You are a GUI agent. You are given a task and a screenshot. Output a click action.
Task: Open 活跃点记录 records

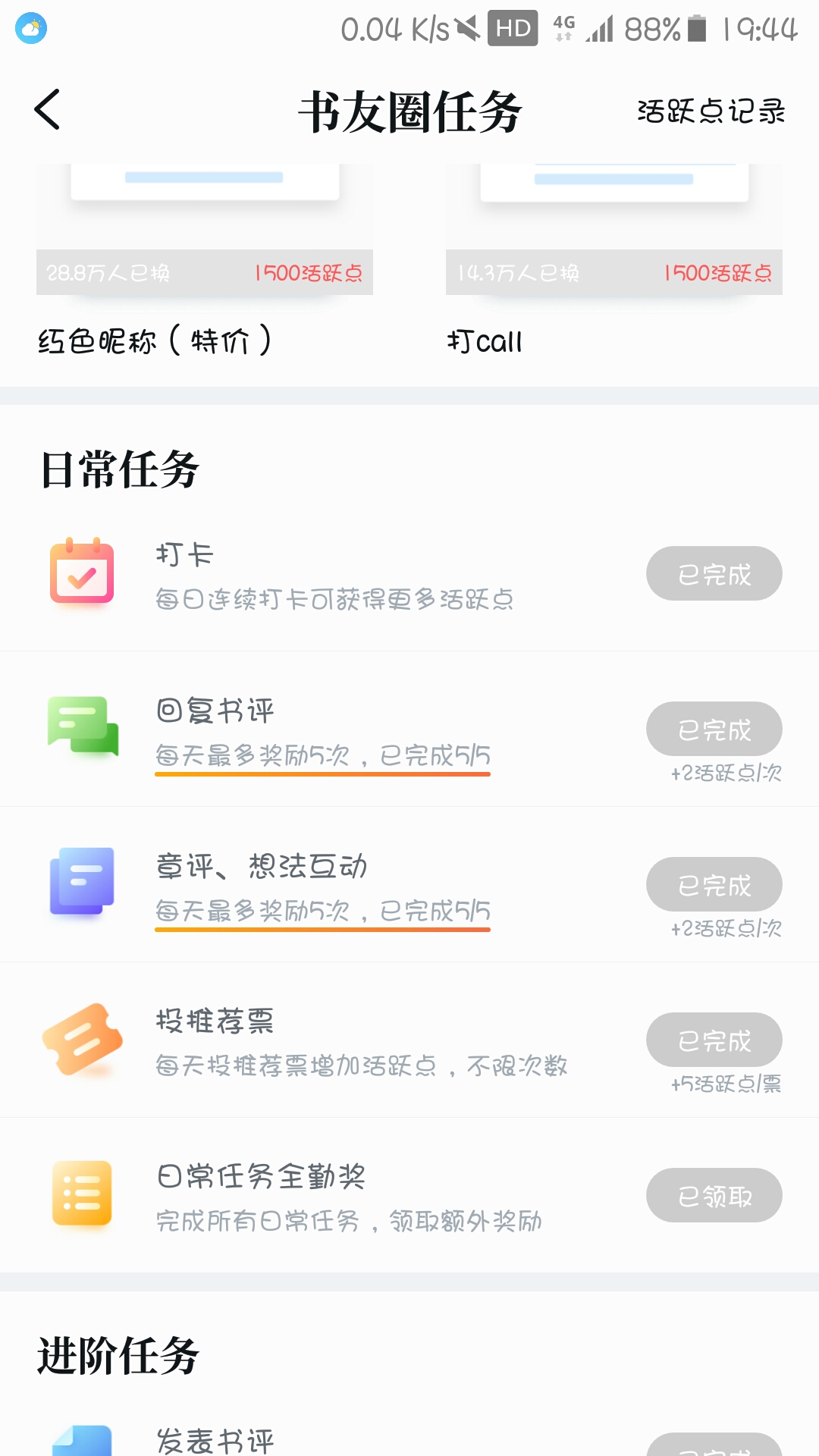click(x=711, y=111)
